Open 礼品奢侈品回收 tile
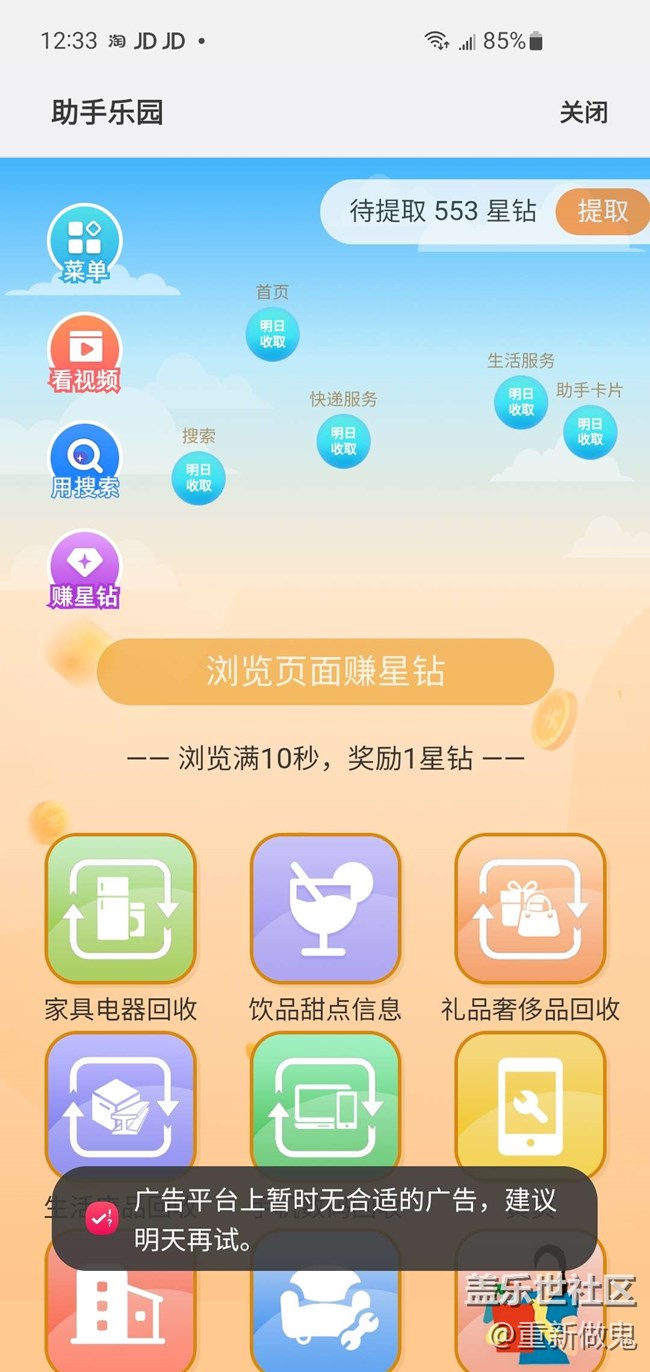 click(530, 910)
